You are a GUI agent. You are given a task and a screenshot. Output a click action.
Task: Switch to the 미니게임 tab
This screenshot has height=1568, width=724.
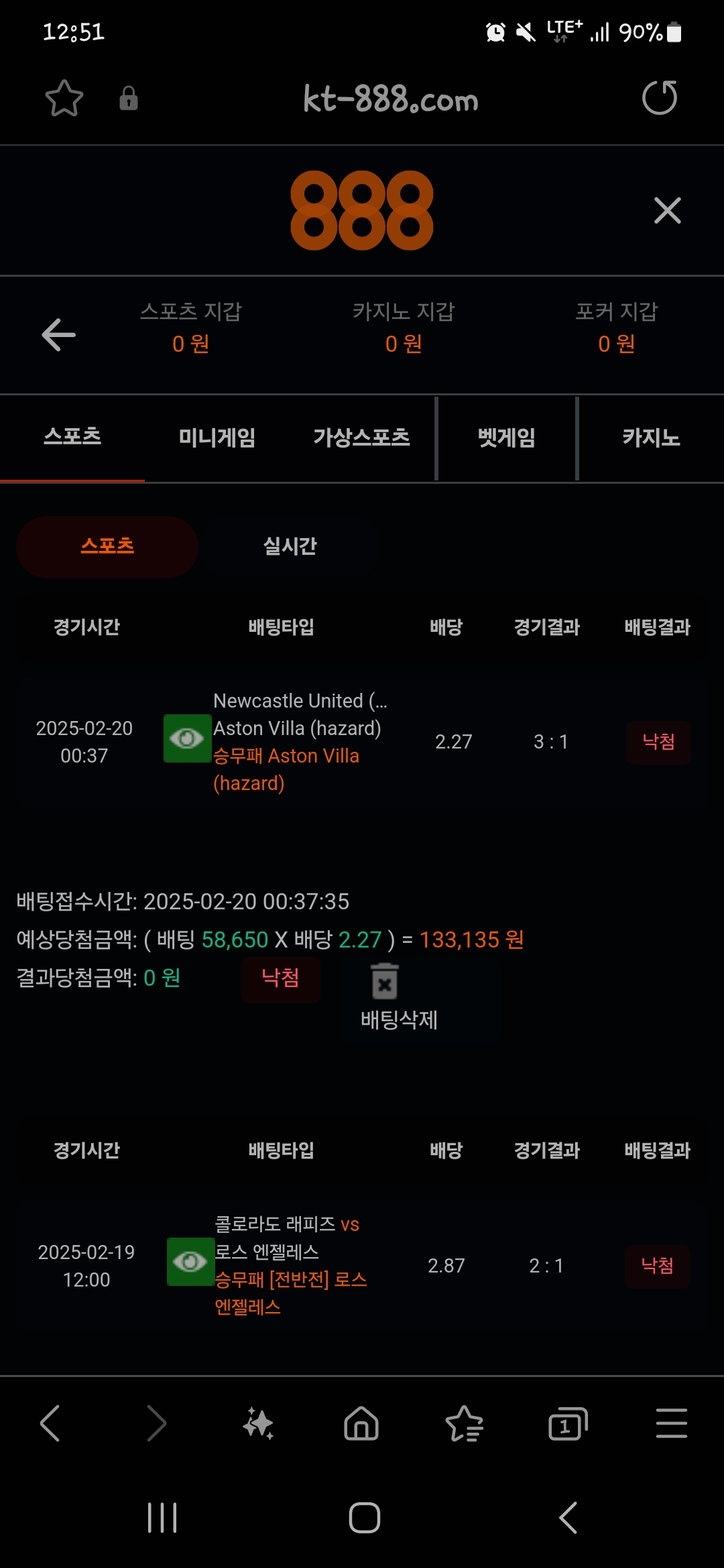pyautogui.click(x=217, y=438)
